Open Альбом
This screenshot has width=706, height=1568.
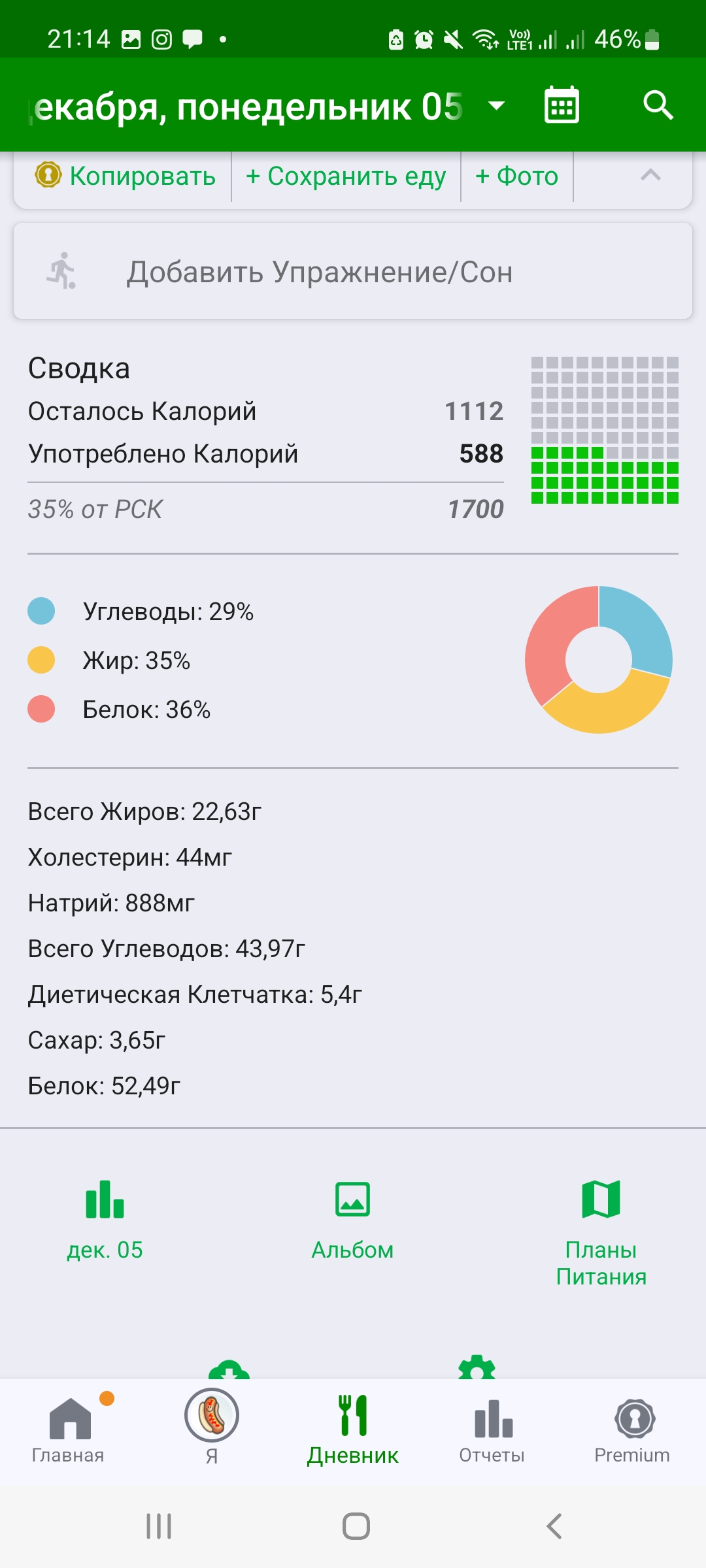[352, 1219]
